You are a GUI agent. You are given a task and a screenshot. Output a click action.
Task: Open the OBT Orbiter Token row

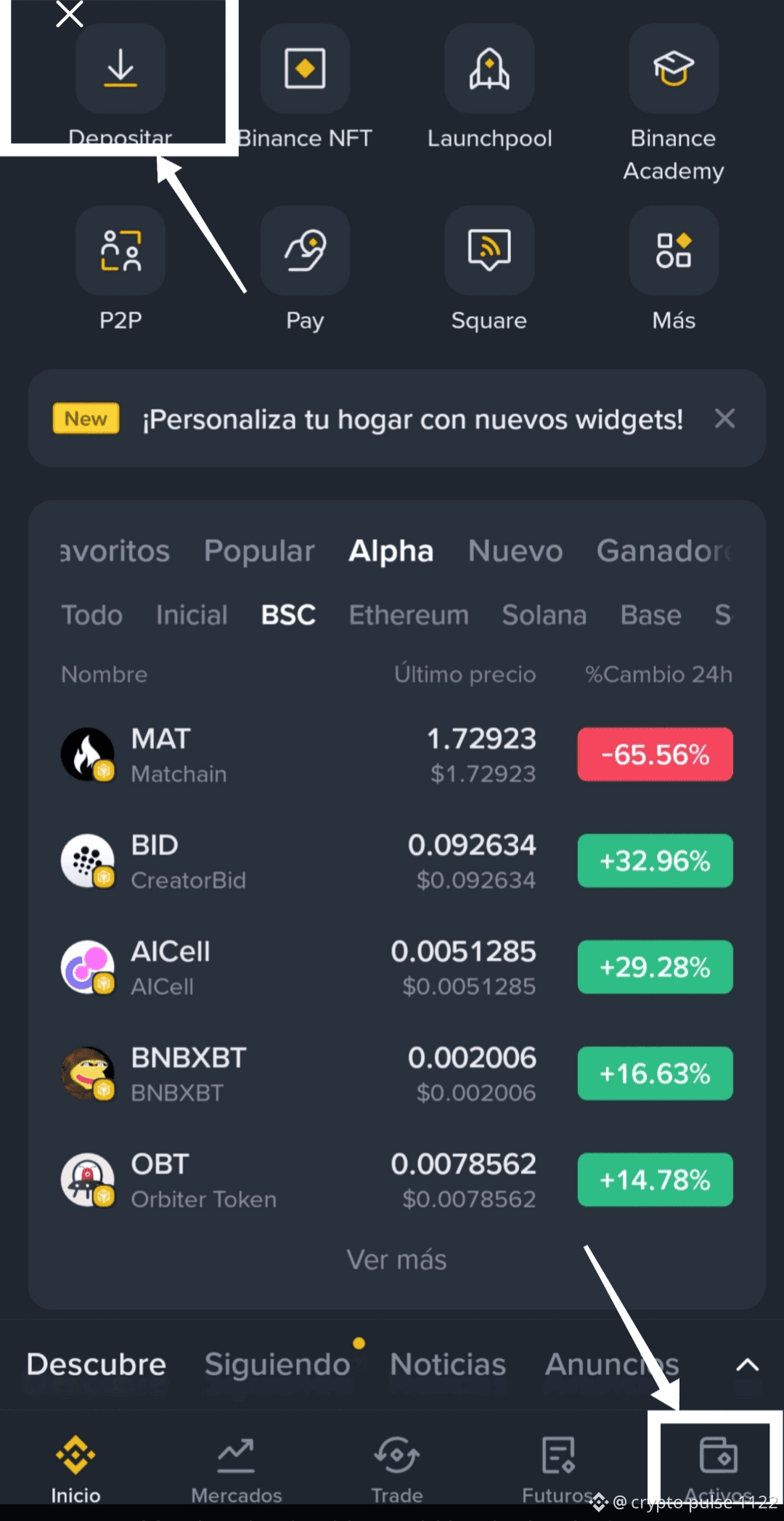396,1180
